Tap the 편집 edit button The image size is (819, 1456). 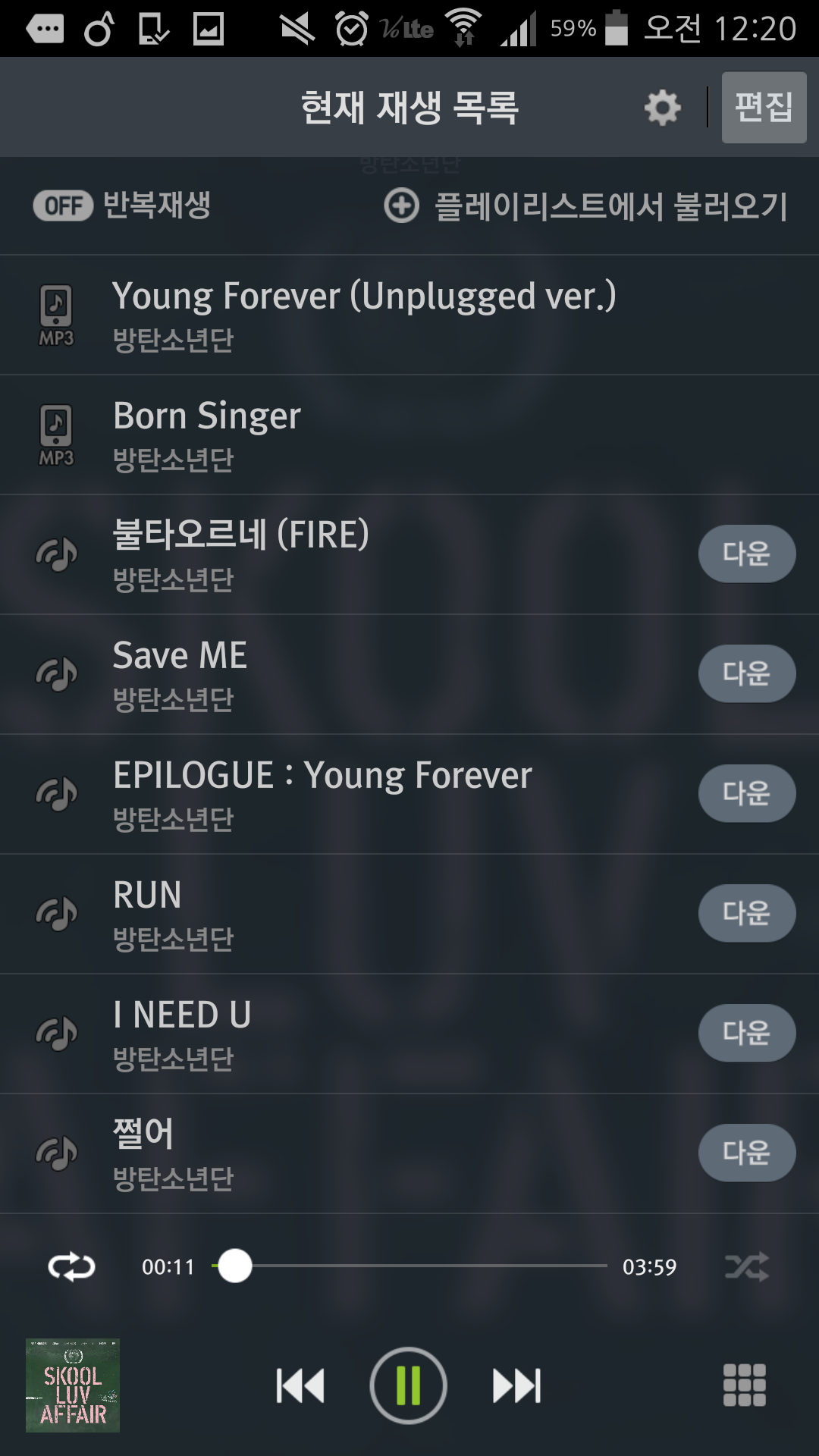(764, 108)
